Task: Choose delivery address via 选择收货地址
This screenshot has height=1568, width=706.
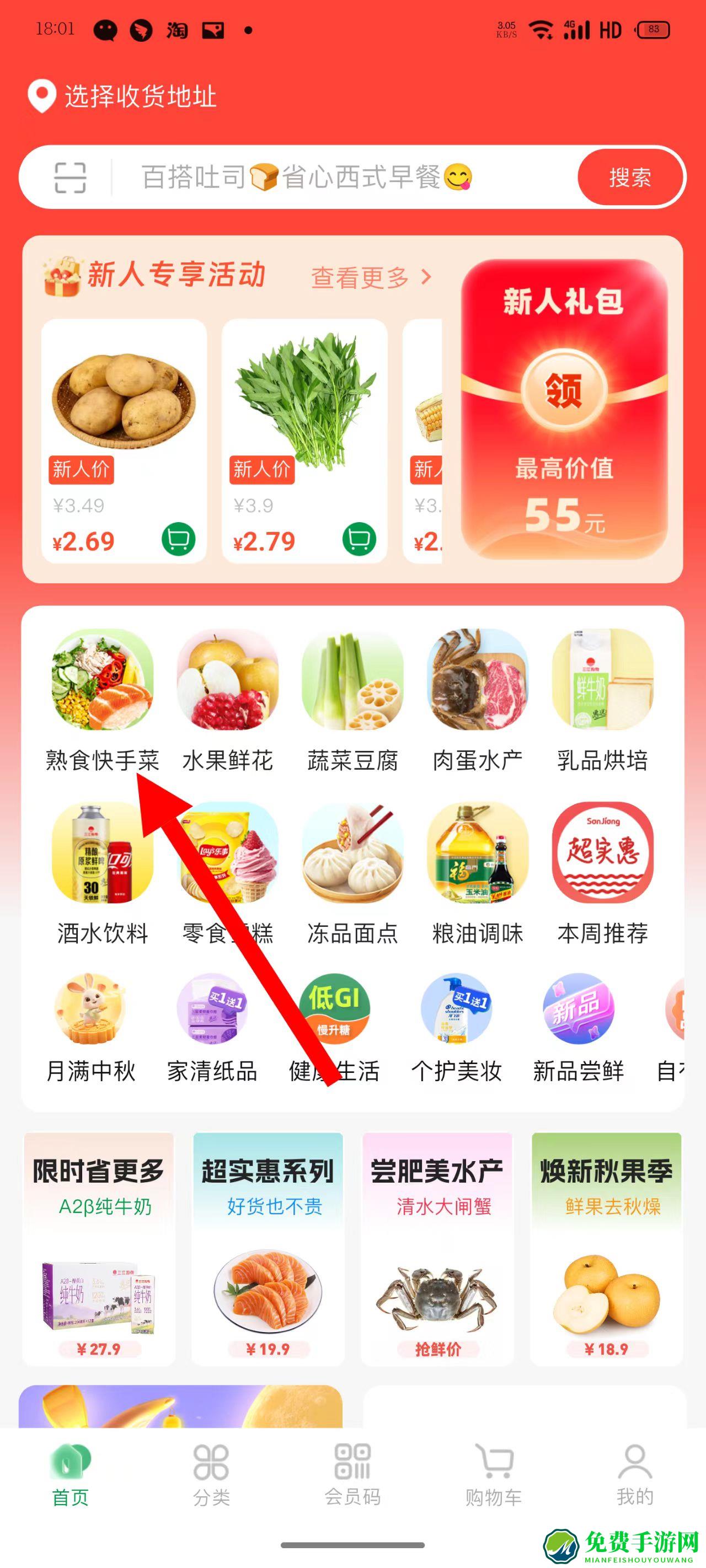Action: click(123, 97)
